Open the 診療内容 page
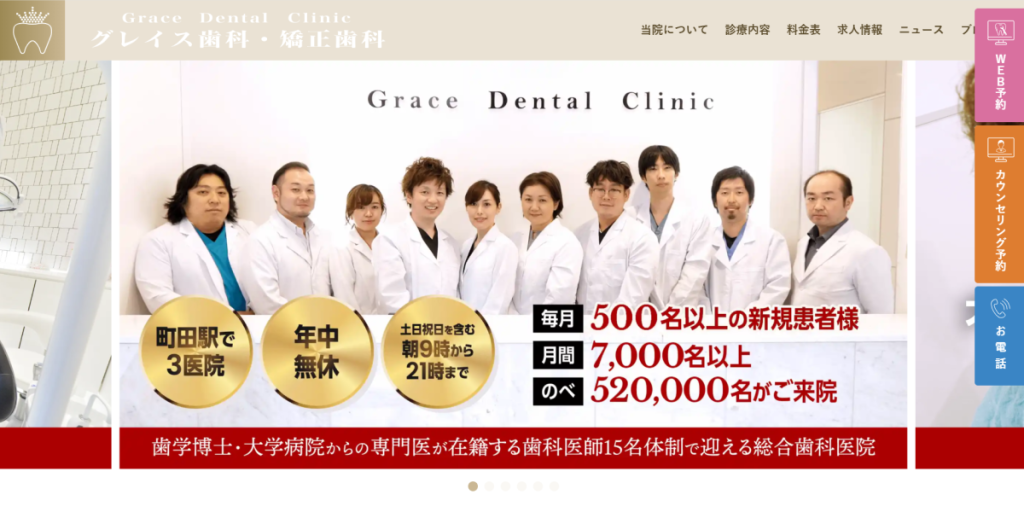This screenshot has height=512, width=1024. click(747, 30)
